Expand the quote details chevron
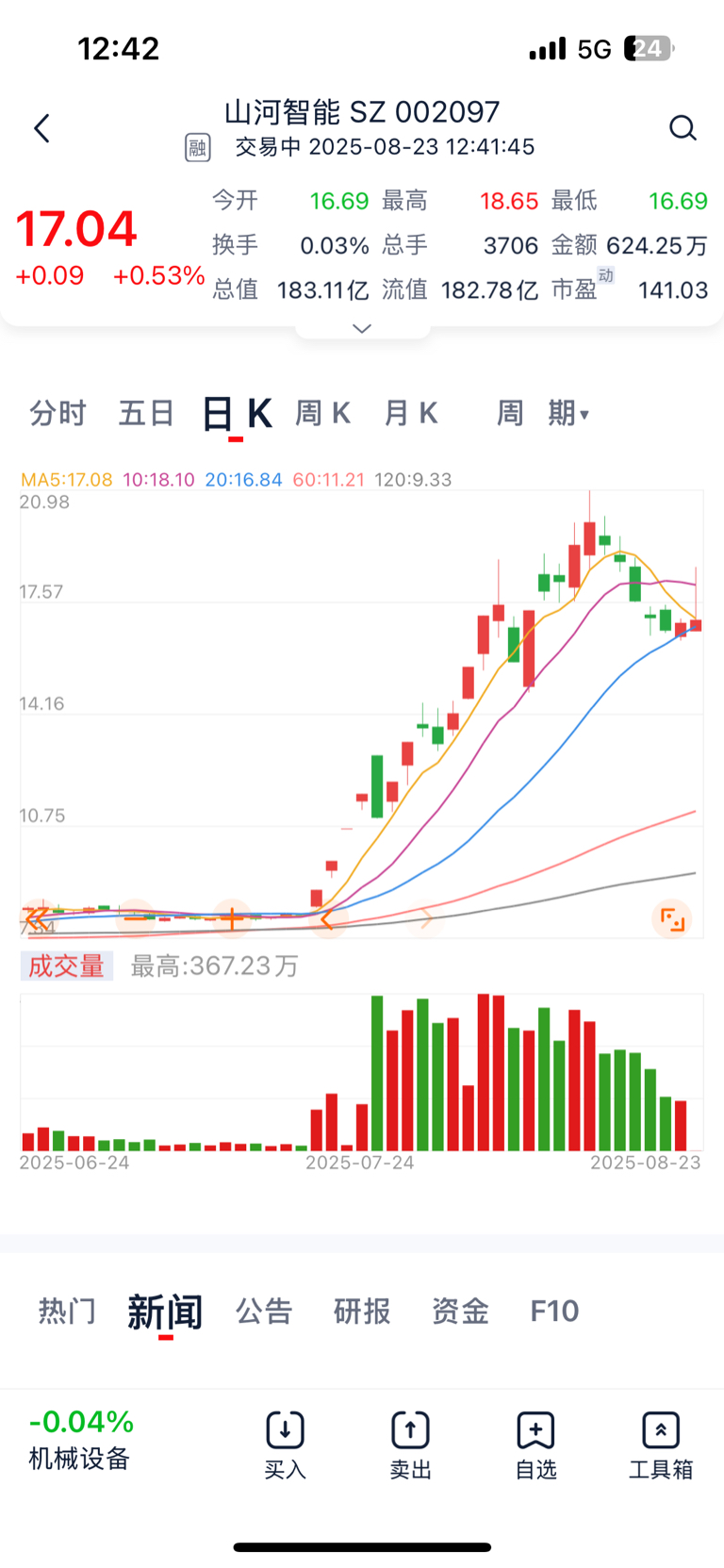724x1568 pixels. pos(362,328)
